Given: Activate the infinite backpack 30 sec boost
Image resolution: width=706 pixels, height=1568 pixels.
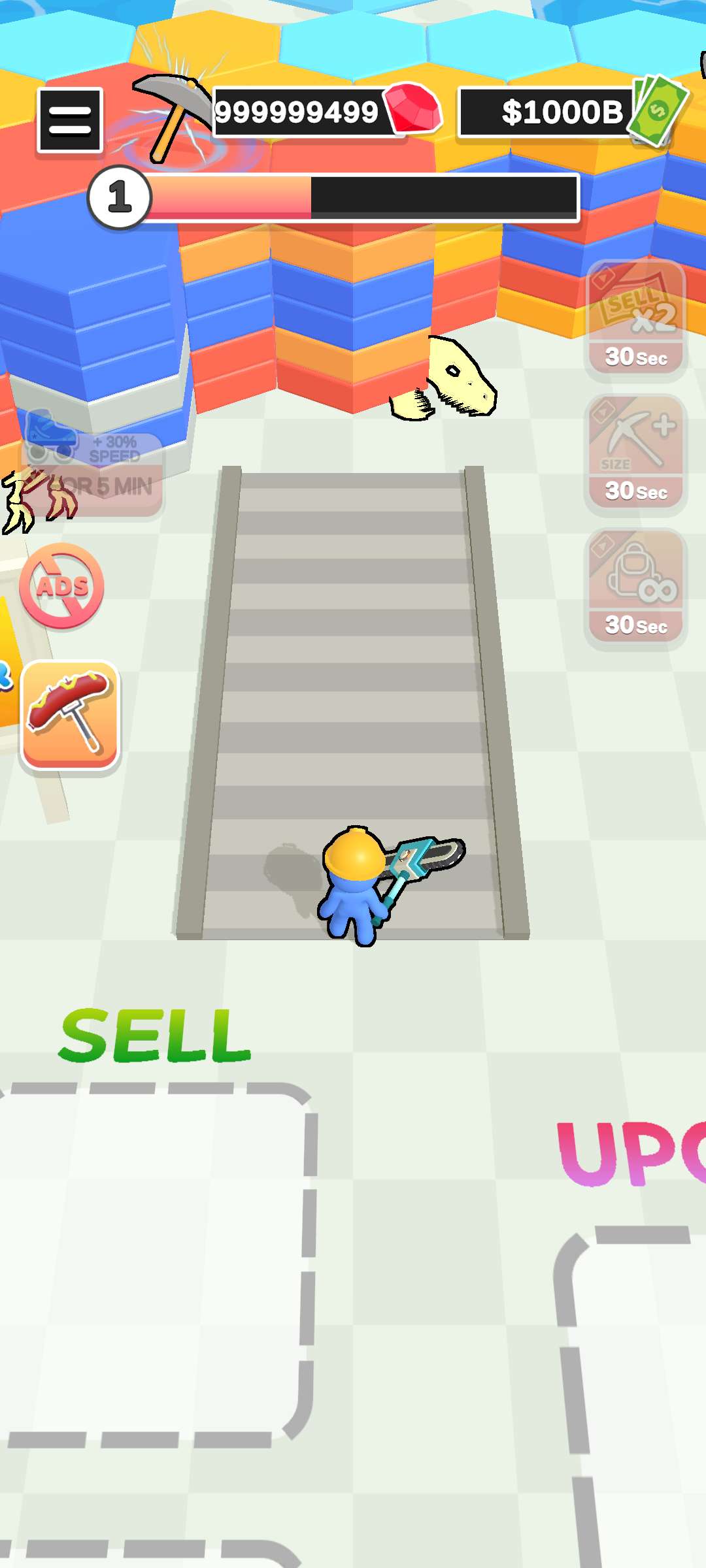Looking at the screenshot, I should 635,587.
